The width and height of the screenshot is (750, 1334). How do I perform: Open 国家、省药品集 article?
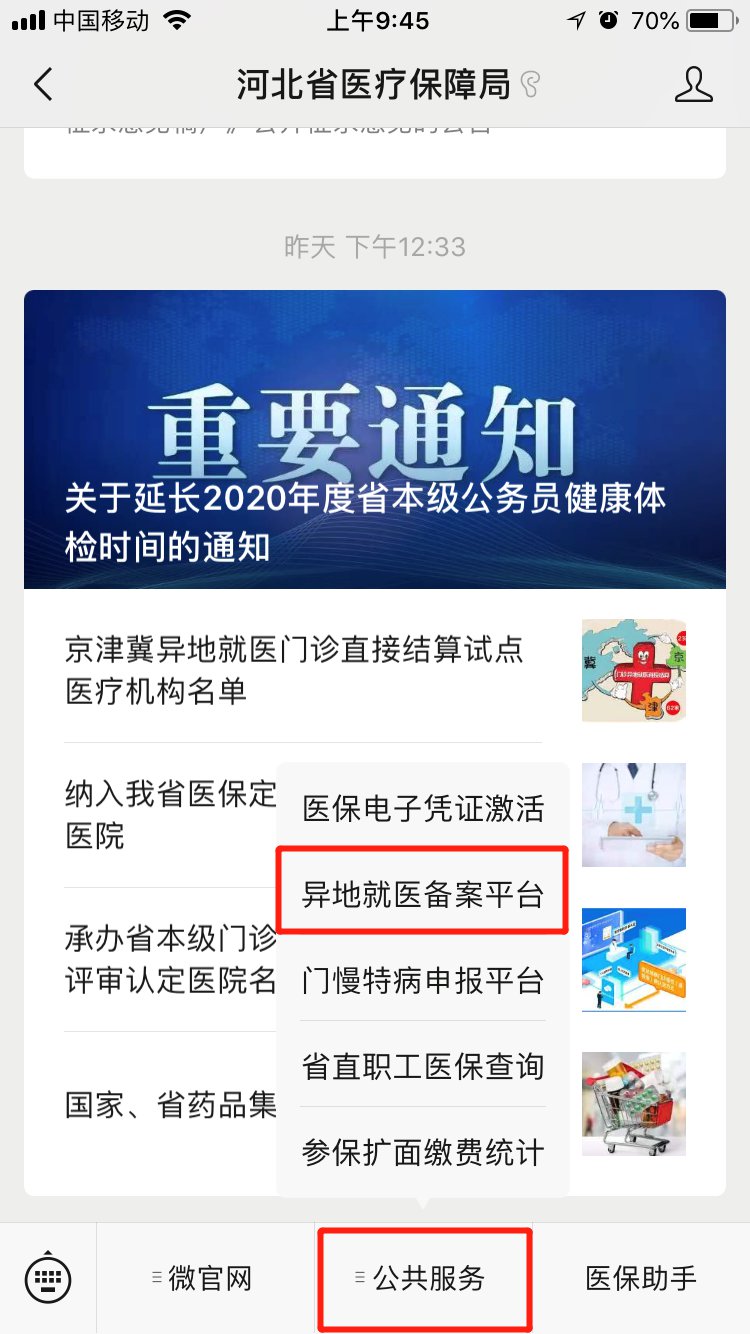[x=170, y=1104]
